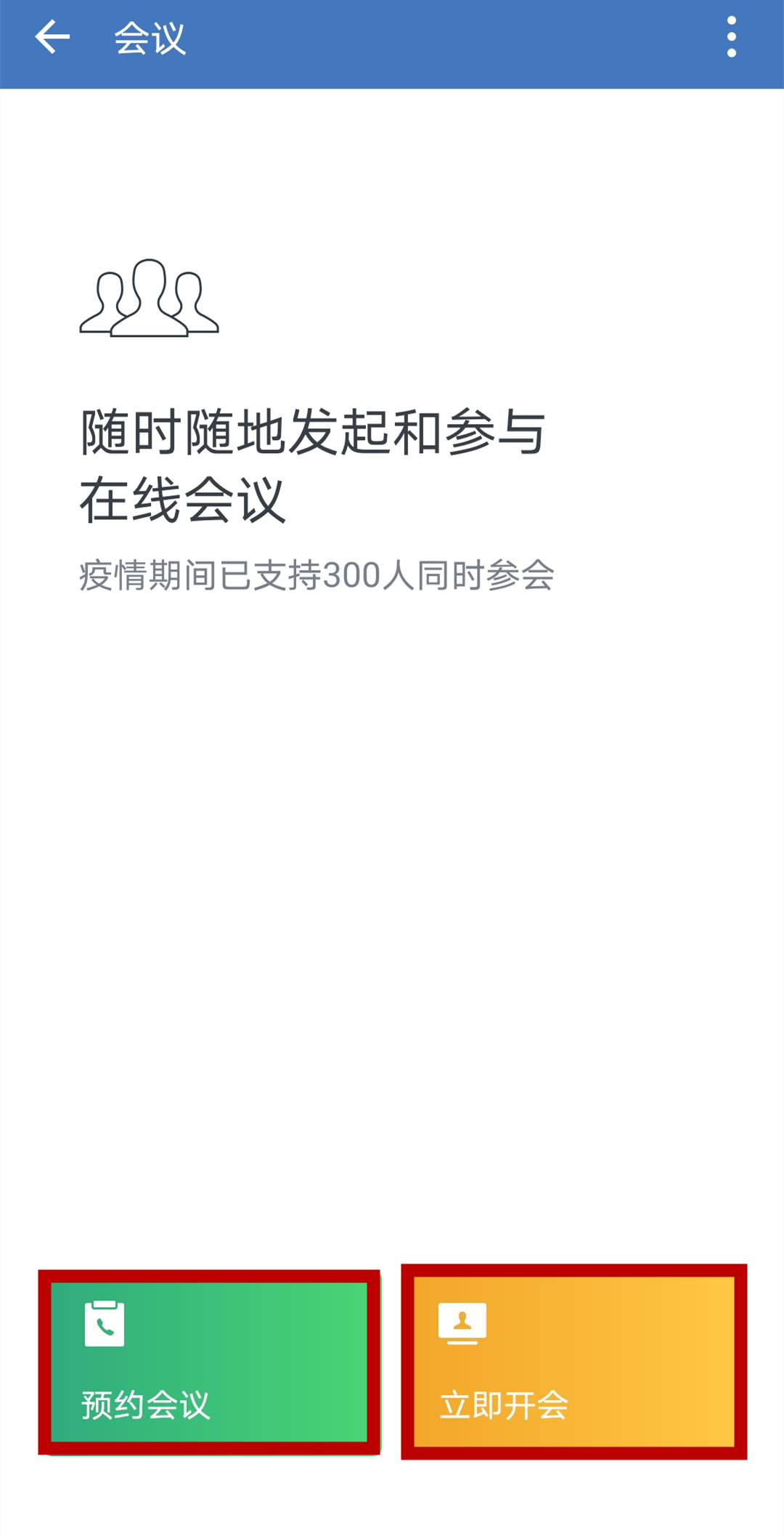Open the three-dot overflow menu
Image resolution: width=784 pixels, height=1538 pixels.
point(731,38)
